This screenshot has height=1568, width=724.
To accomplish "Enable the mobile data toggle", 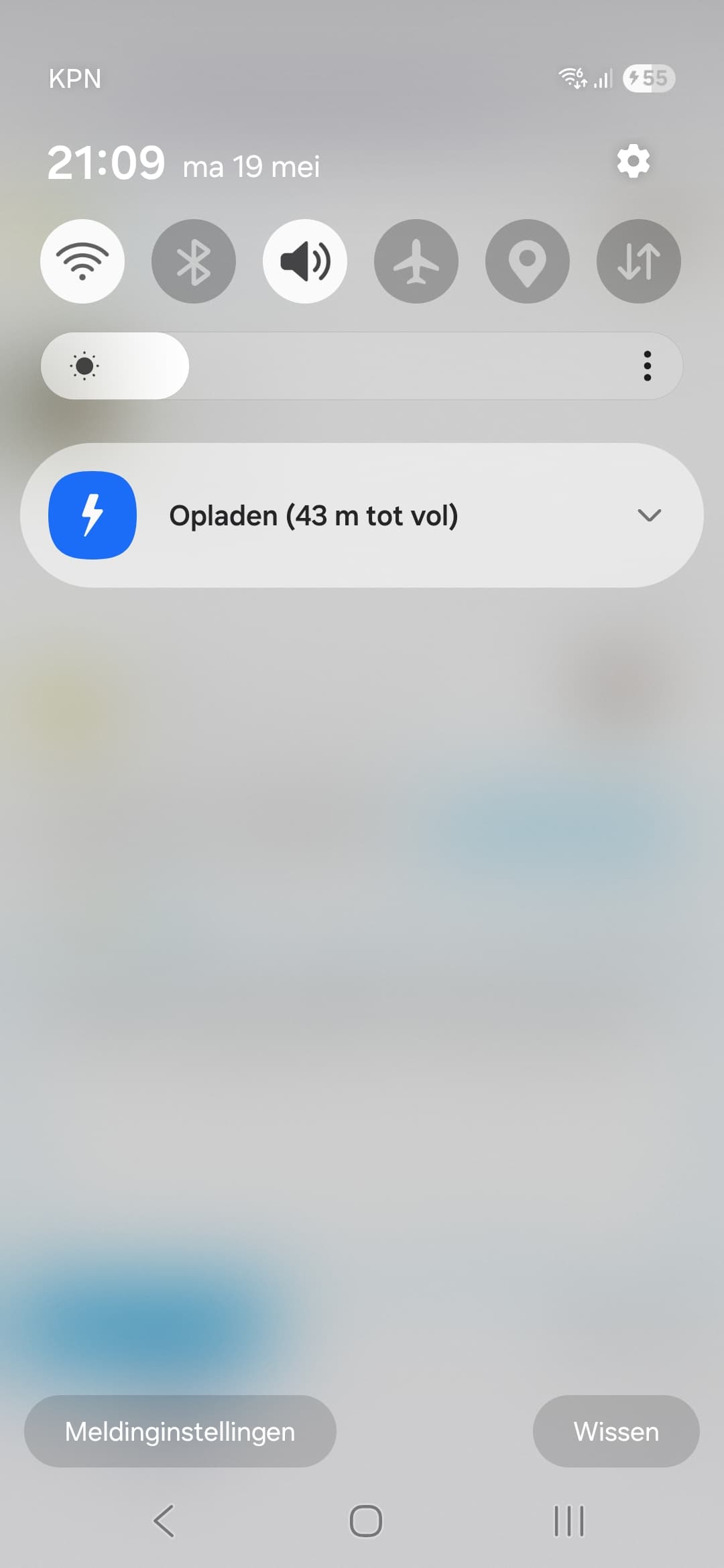I will coord(639,261).
